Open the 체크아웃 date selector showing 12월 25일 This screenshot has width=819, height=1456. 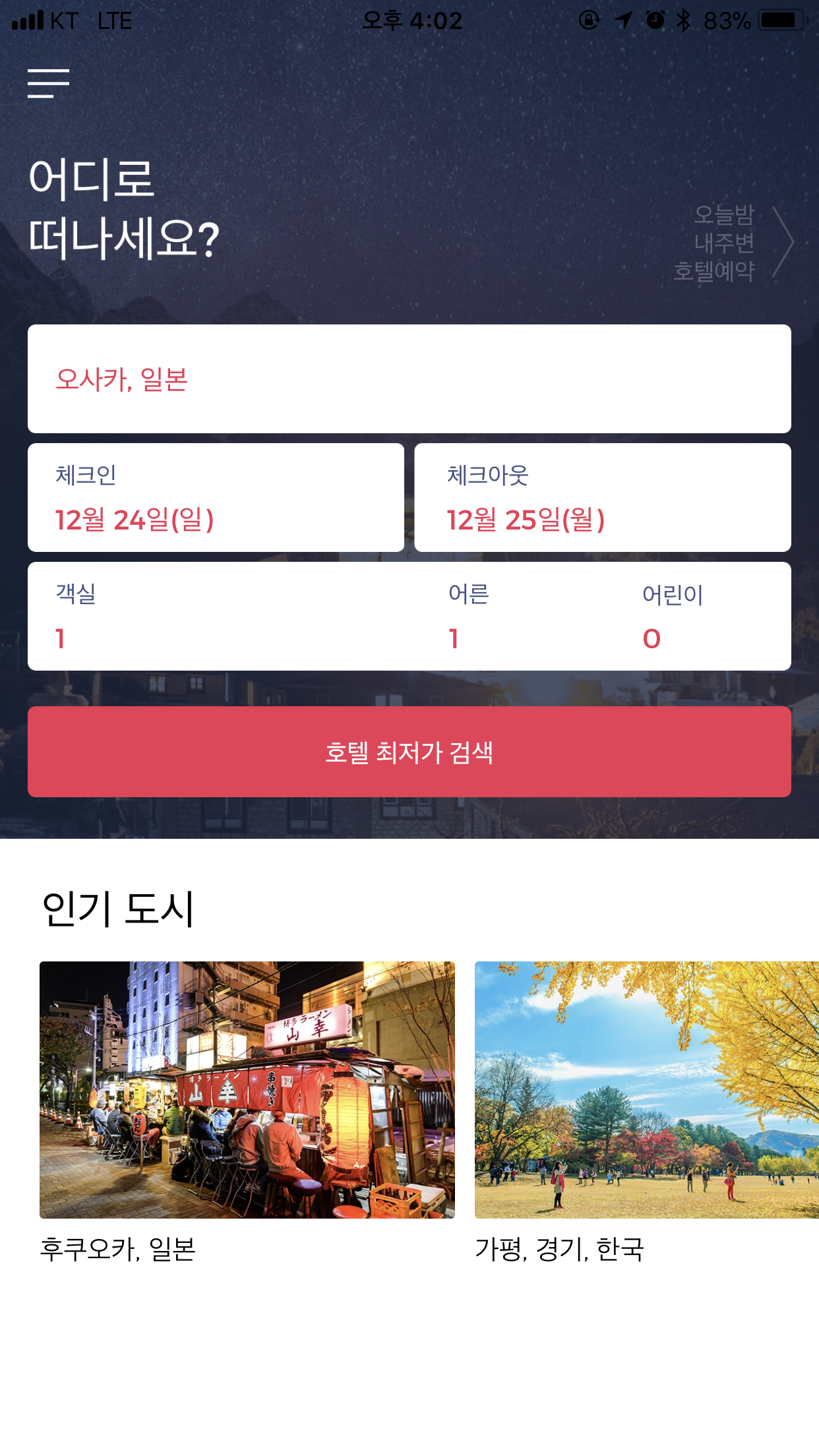pyautogui.click(x=603, y=497)
